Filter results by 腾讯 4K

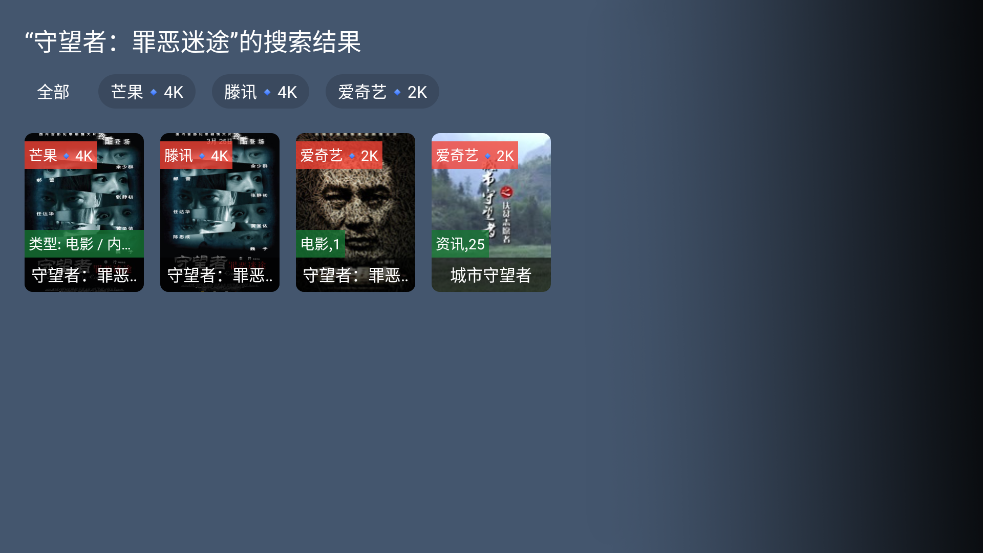tap(260, 92)
